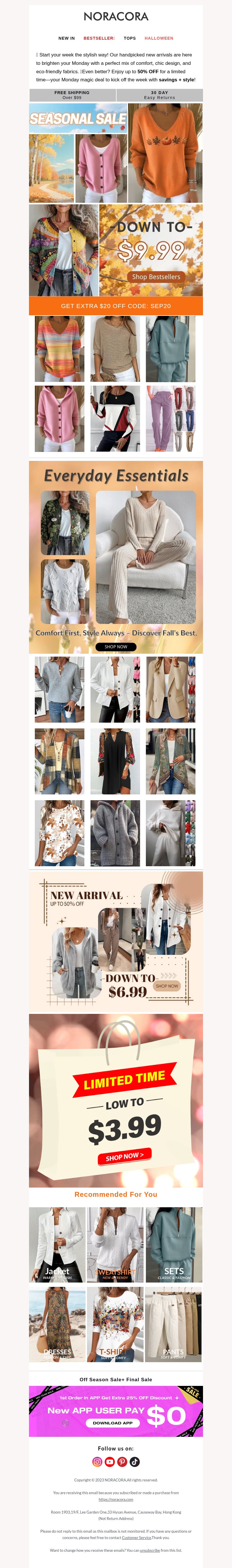This screenshot has height=1568, width=232.
Task: Tap the Shop Bestsellers button
Action: click(156, 276)
